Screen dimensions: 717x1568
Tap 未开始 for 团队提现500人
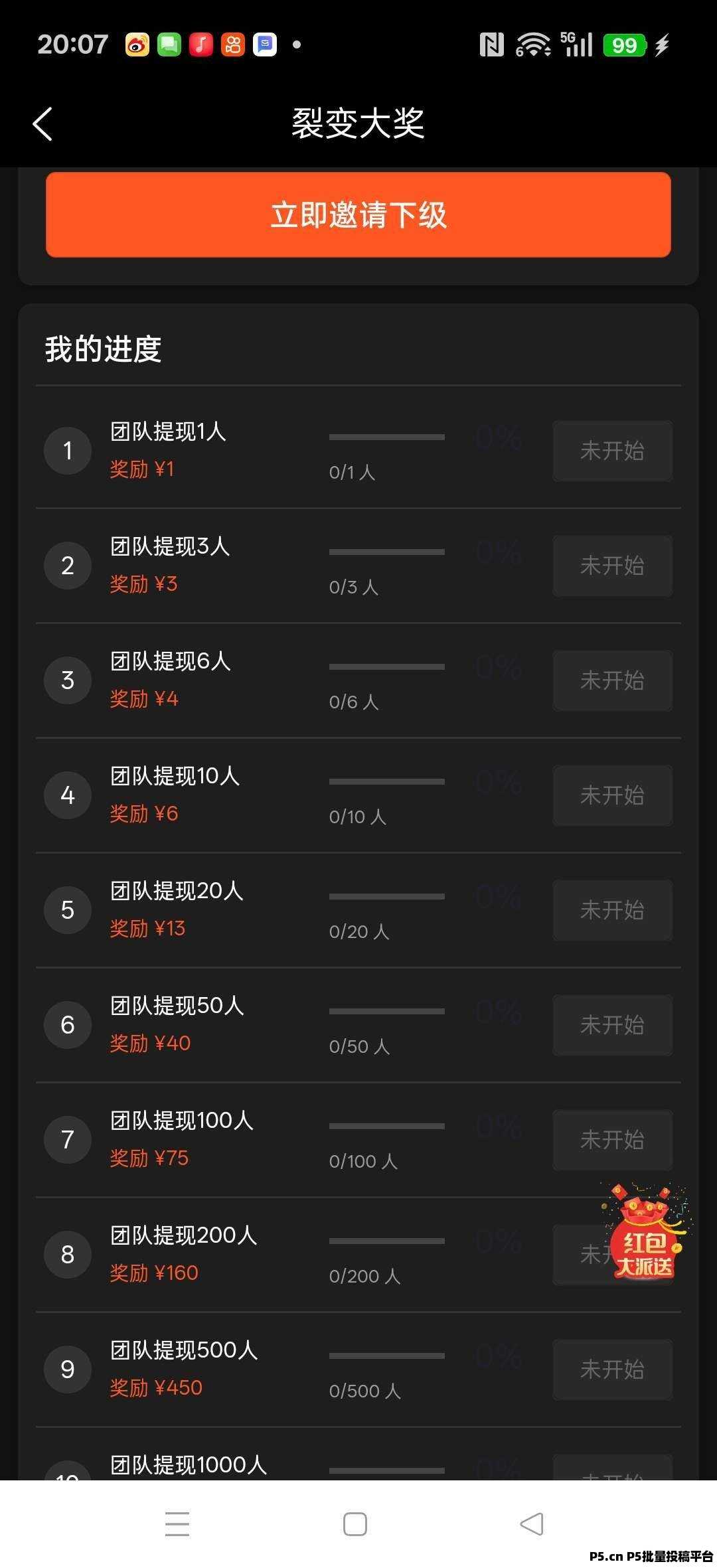coord(612,1370)
